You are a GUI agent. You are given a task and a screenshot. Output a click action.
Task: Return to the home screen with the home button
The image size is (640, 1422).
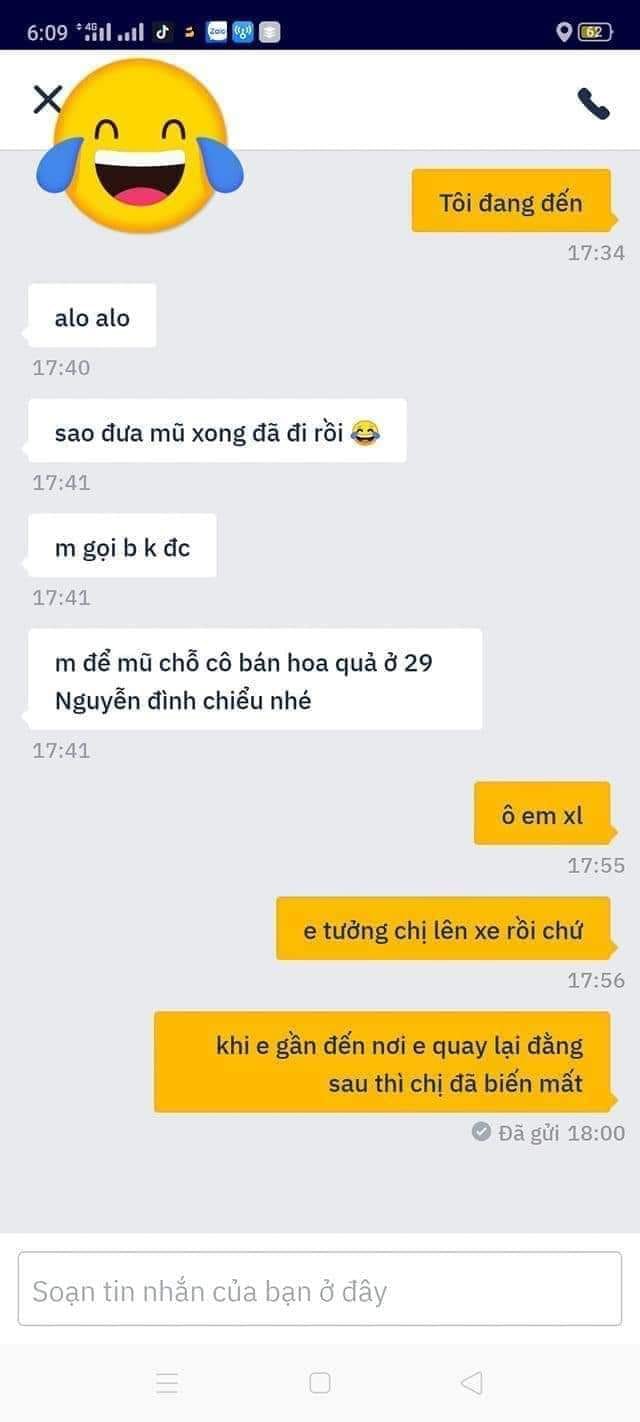320,1383
